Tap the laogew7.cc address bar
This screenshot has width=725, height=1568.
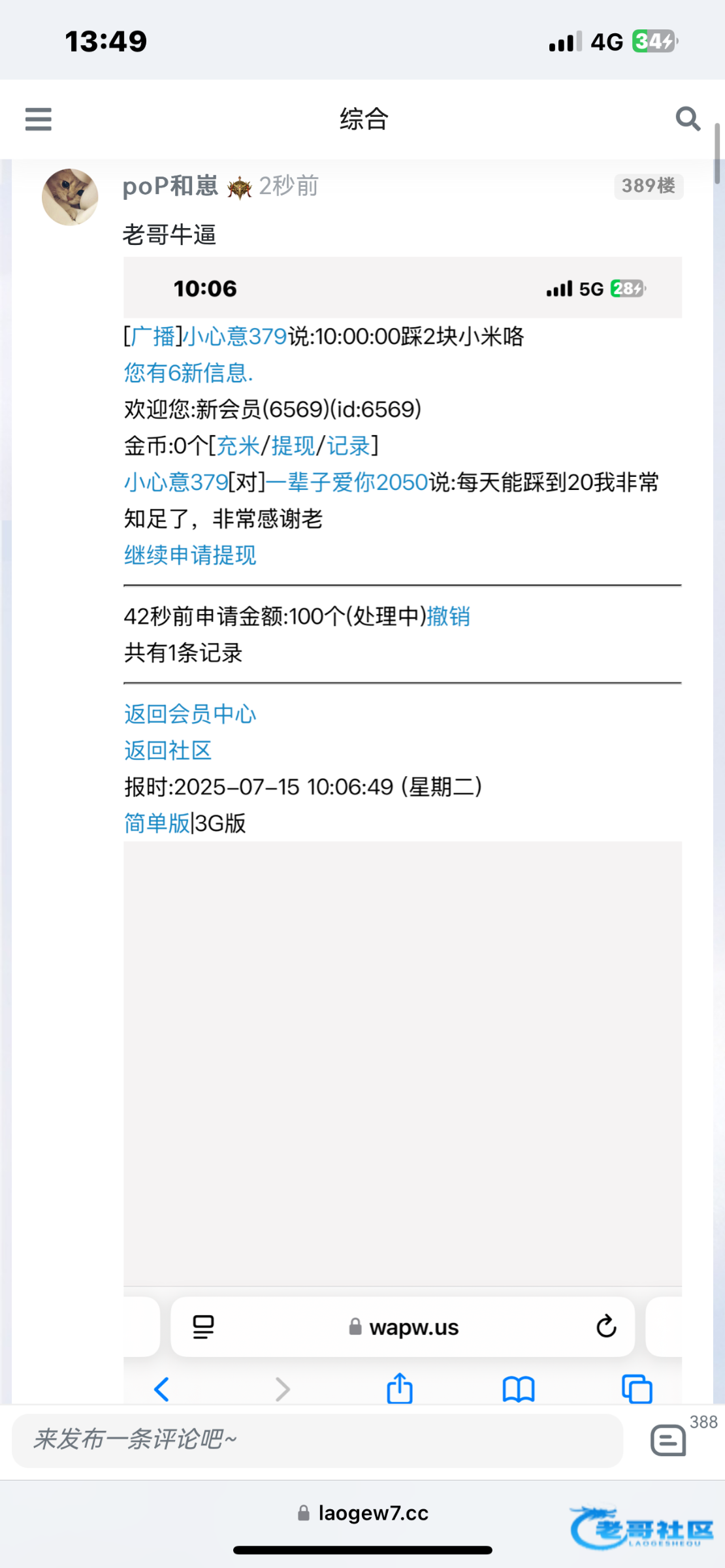click(x=363, y=1513)
